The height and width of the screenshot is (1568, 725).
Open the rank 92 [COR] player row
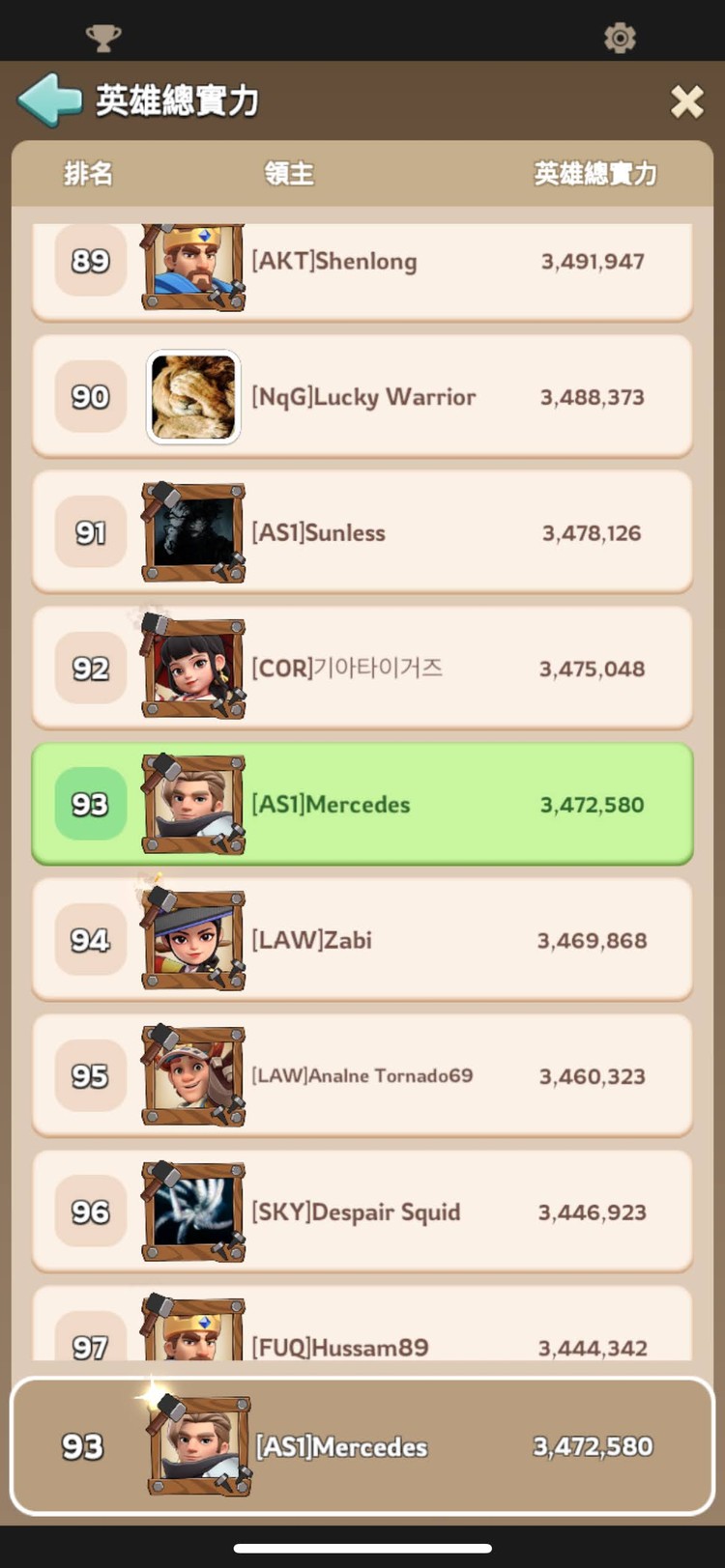pyautogui.click(x=362, y=669)
